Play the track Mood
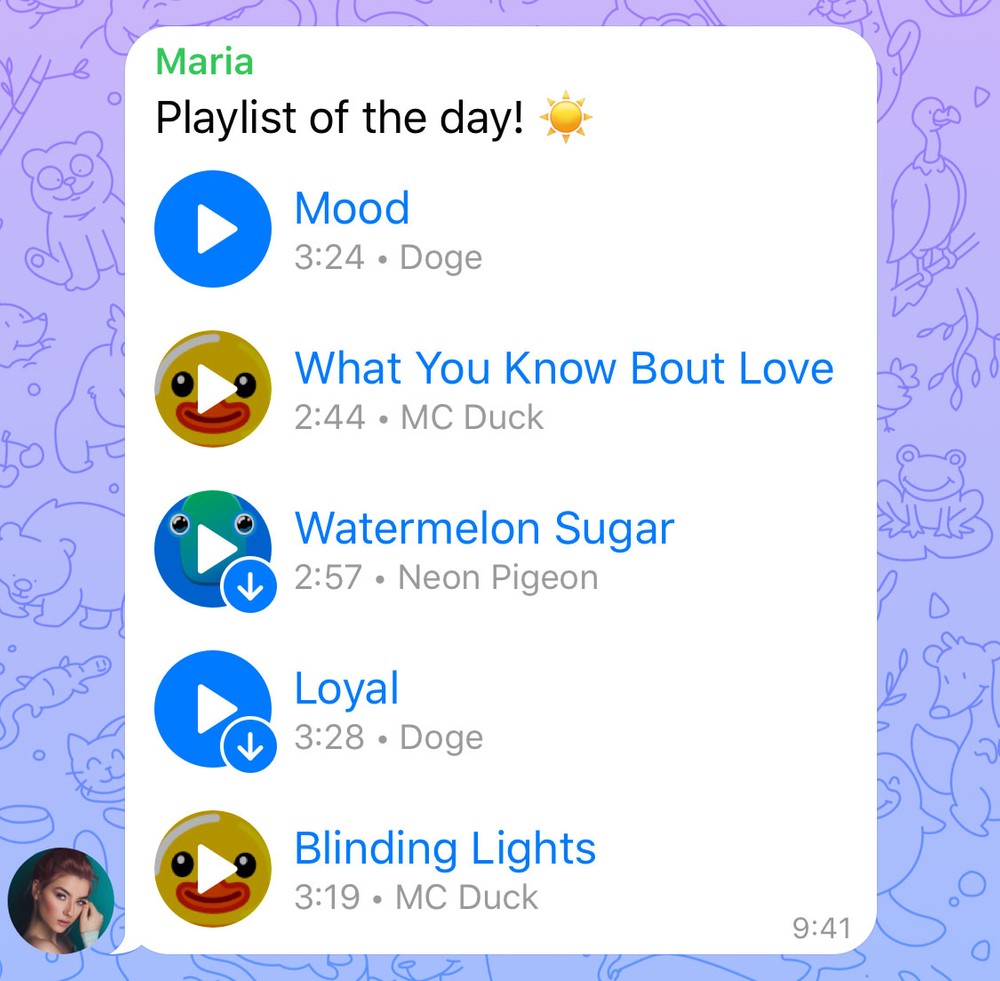The image size is (1000, 981). pyautogui.click(x=212, y=230)
